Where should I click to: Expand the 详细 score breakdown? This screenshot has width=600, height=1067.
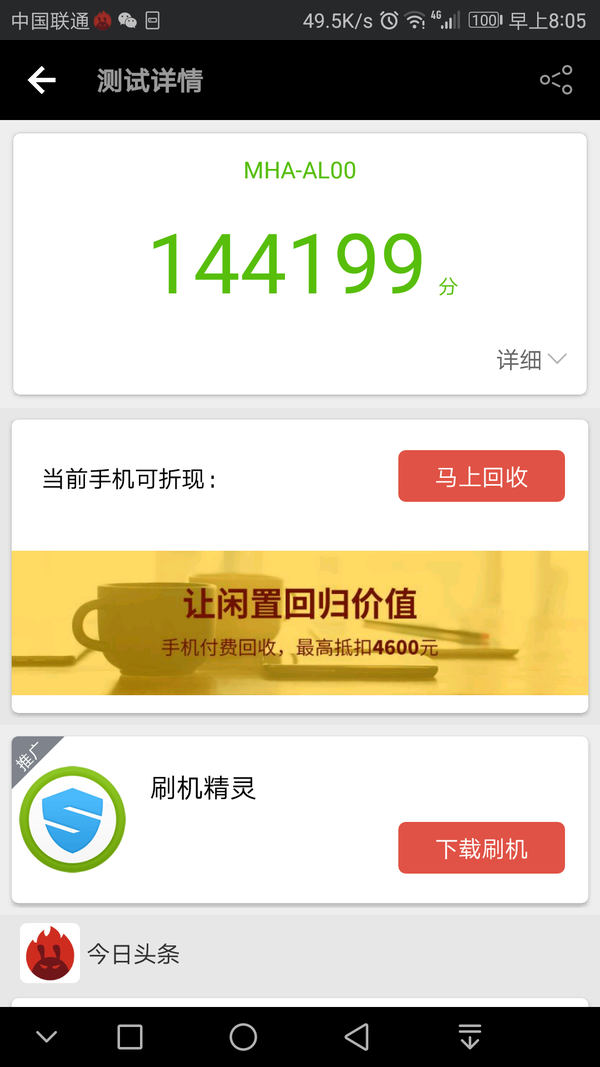tap(532, 360)
